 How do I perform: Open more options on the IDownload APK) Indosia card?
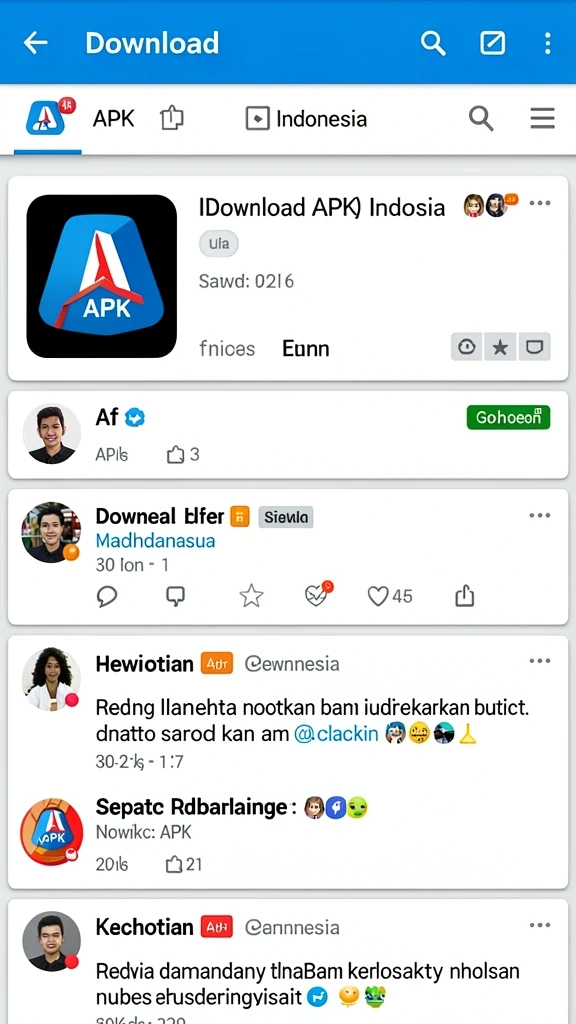(540, 203)
